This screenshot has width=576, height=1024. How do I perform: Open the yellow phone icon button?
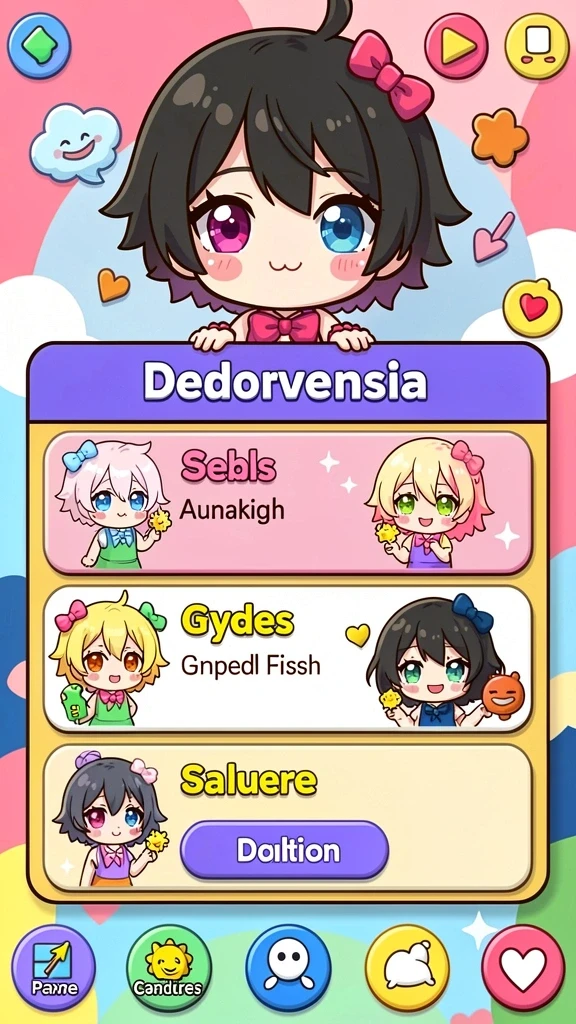point(537,46)
